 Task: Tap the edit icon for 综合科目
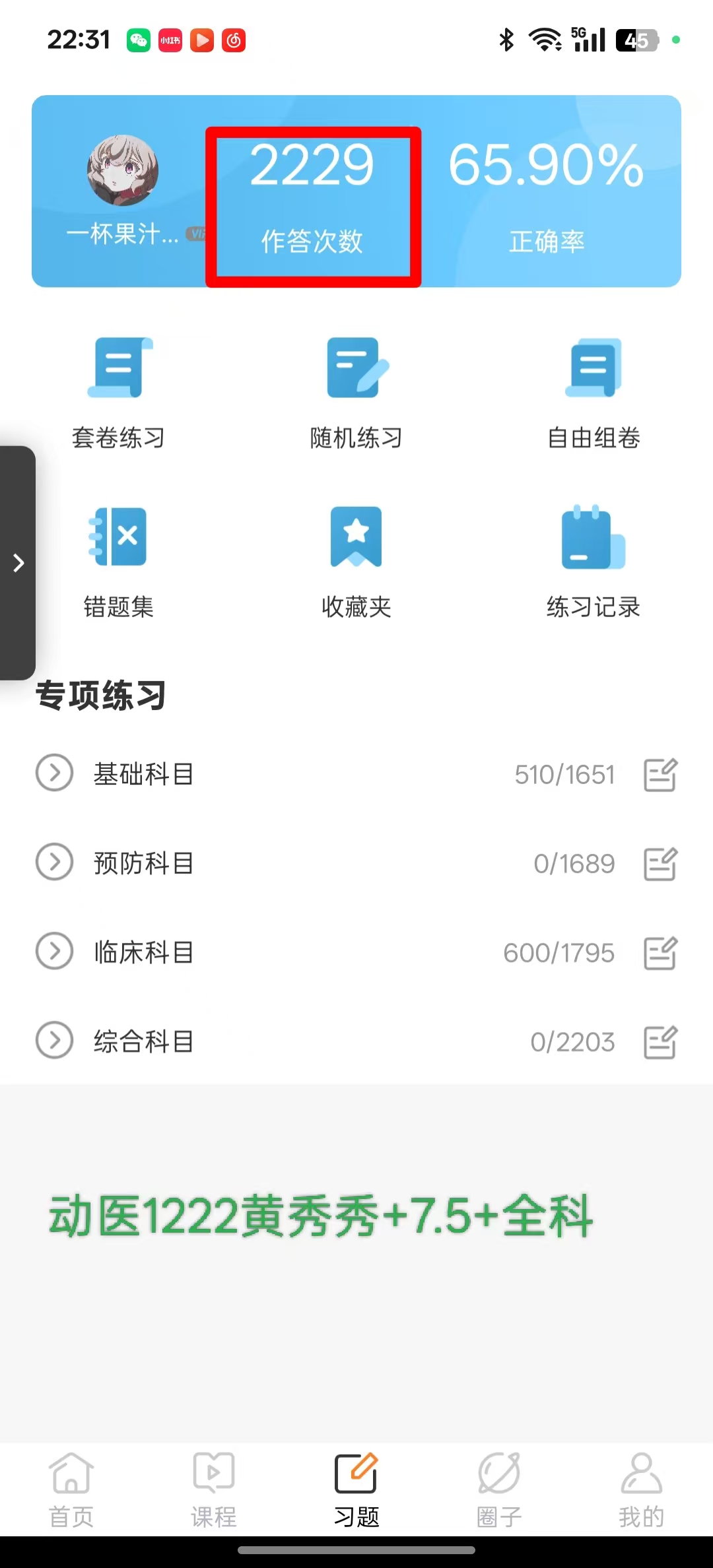pos(660,1042)
